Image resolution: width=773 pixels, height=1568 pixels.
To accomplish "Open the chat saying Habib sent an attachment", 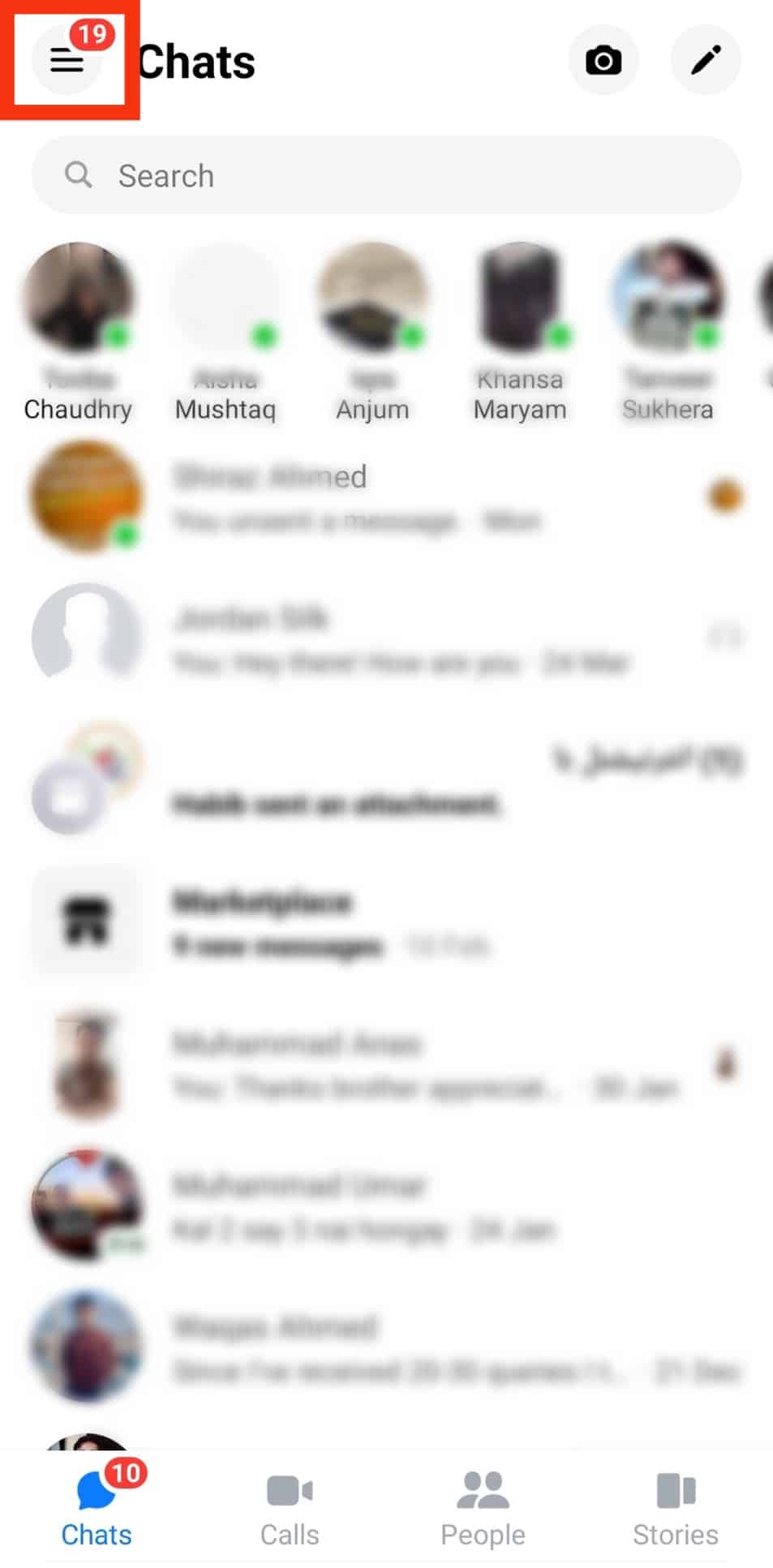I will point(386,781).
